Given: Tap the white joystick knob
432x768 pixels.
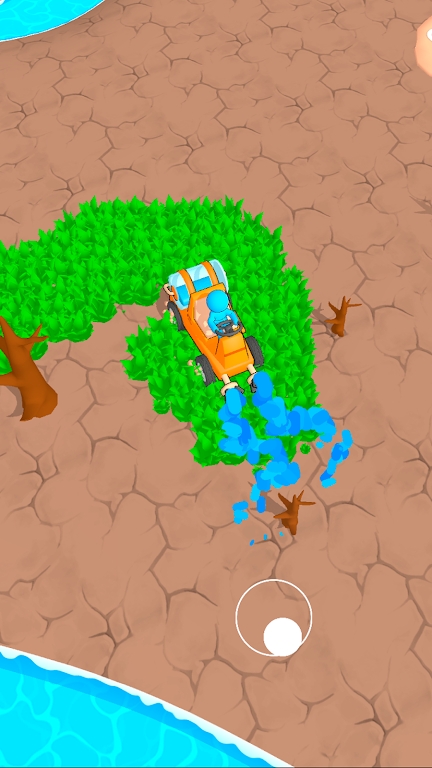Looking at the screenshot, I should coord(283,636).
